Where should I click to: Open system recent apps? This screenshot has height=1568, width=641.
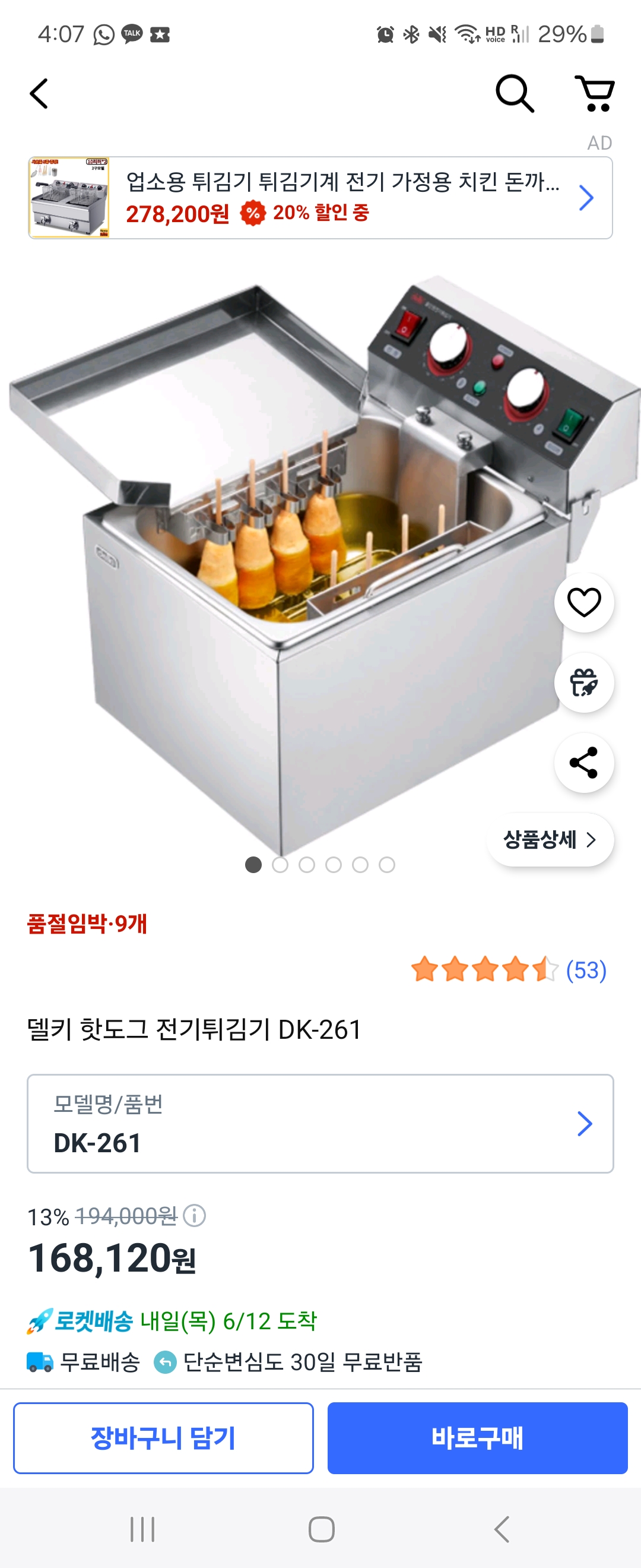143,1528
